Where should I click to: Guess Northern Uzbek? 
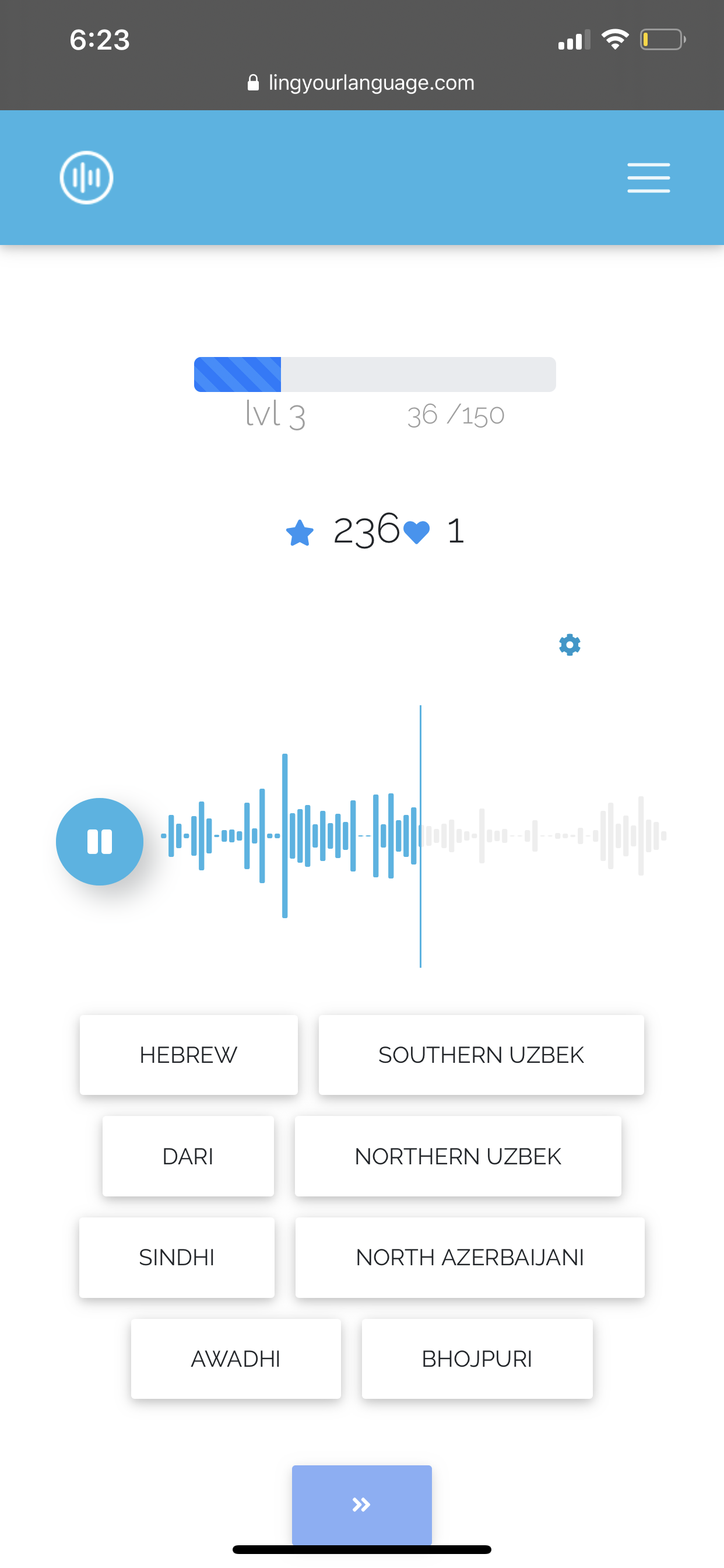pyautogui.click(x=458, y=1156)
